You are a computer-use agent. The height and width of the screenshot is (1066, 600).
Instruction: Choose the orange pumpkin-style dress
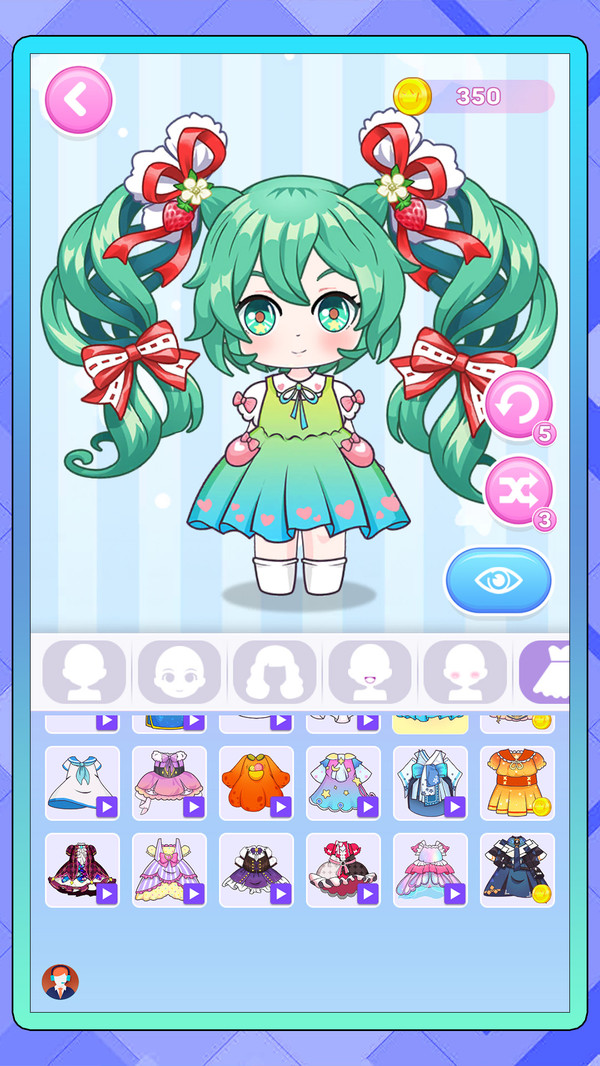[x=256, y=783]
